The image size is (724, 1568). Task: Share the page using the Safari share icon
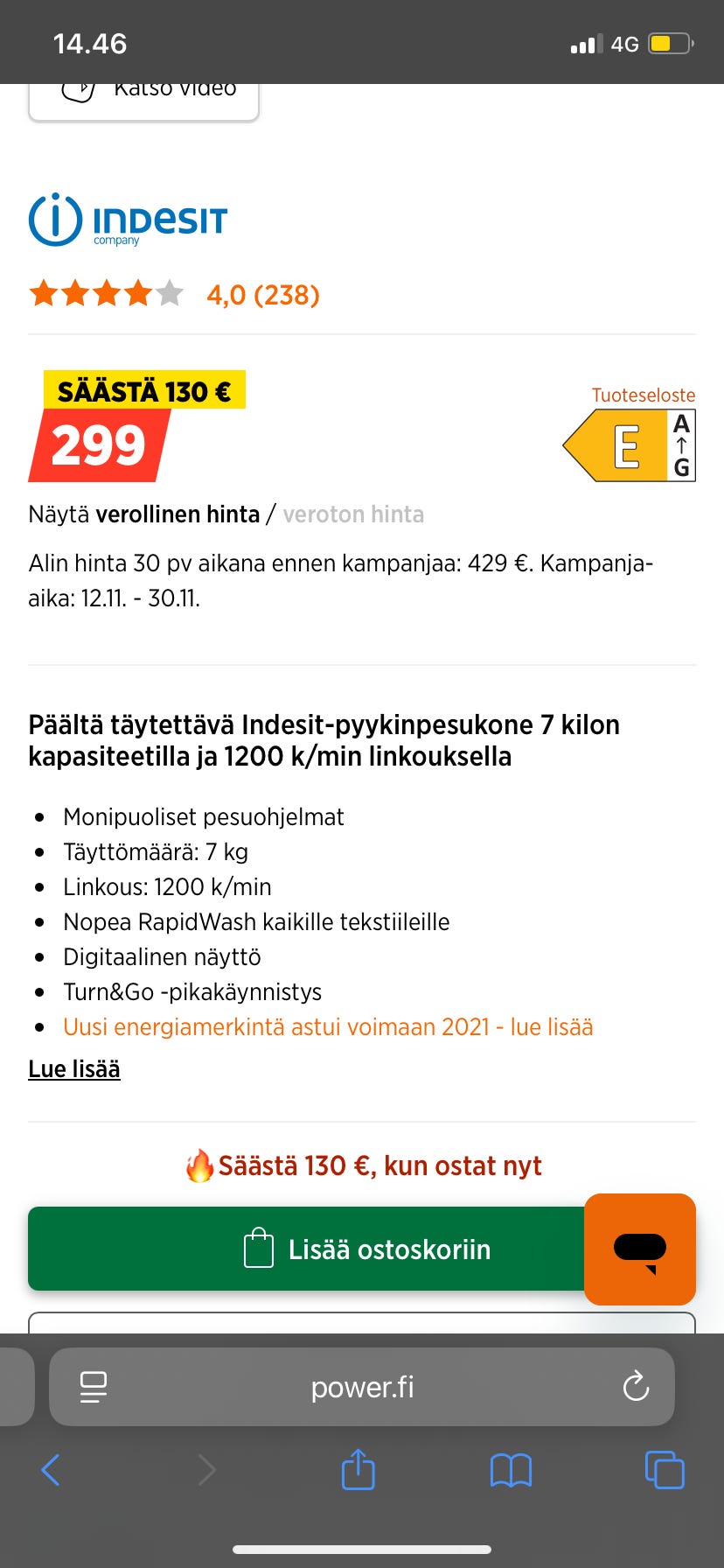click(358, 1470)
